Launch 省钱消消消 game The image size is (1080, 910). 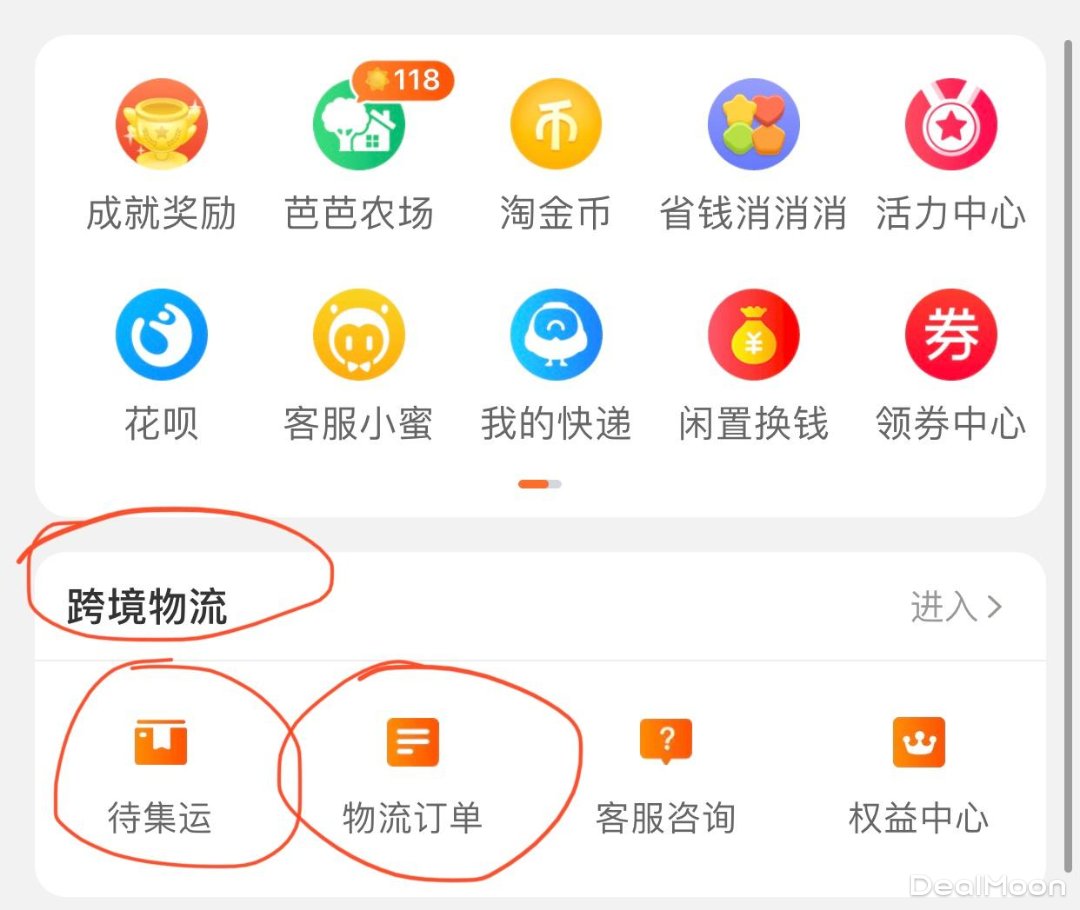click(753, 125)
